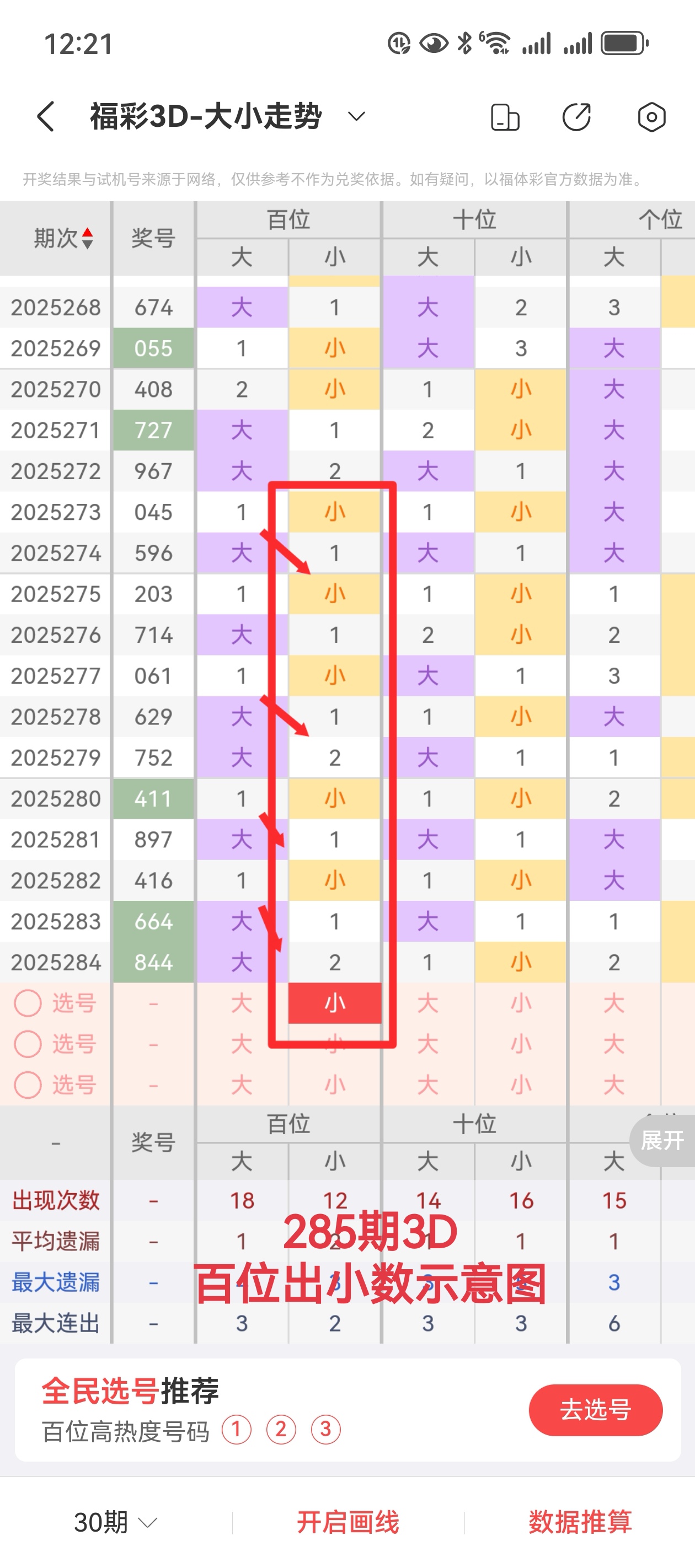The image size is (695, 1568).
Task: Tap the 去选号 button
Action: point(595,1410)
